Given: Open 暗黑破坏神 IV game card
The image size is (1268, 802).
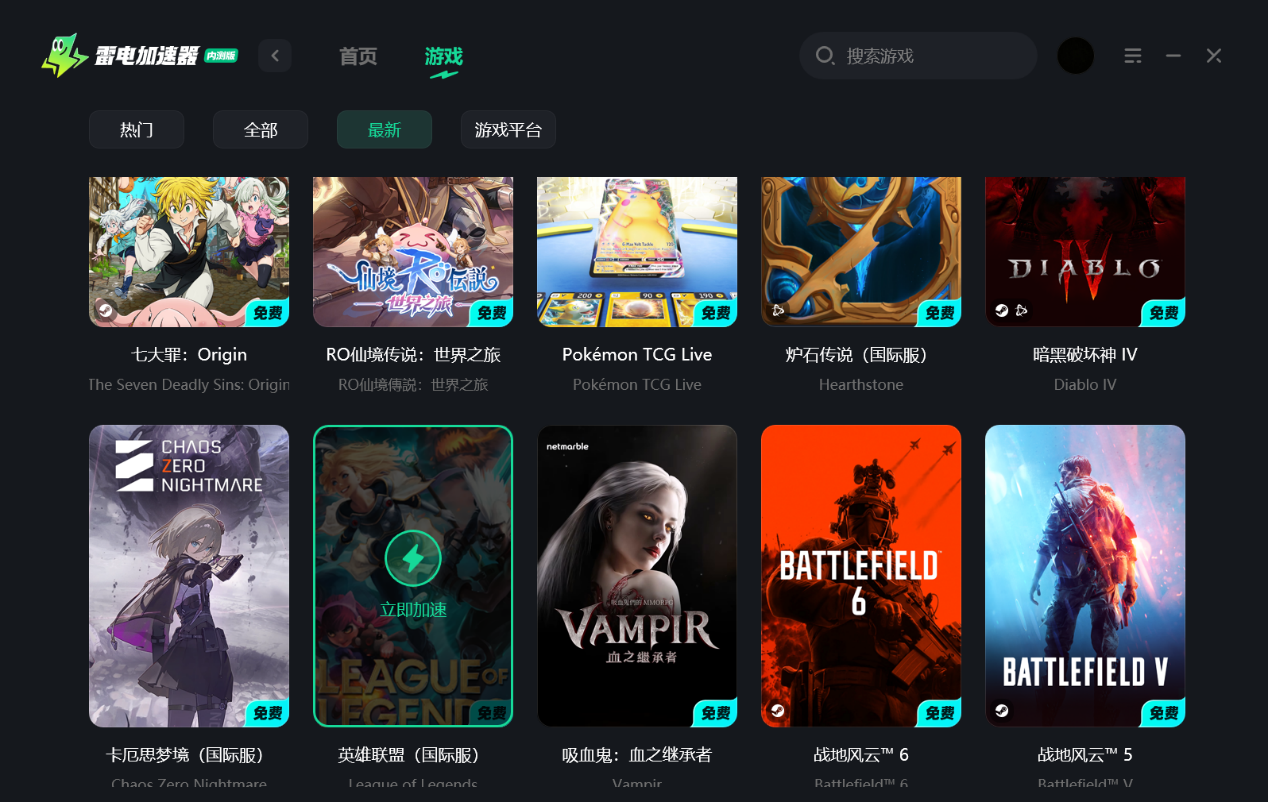Looking at the screenshot, I should (x=1085, y=252).
